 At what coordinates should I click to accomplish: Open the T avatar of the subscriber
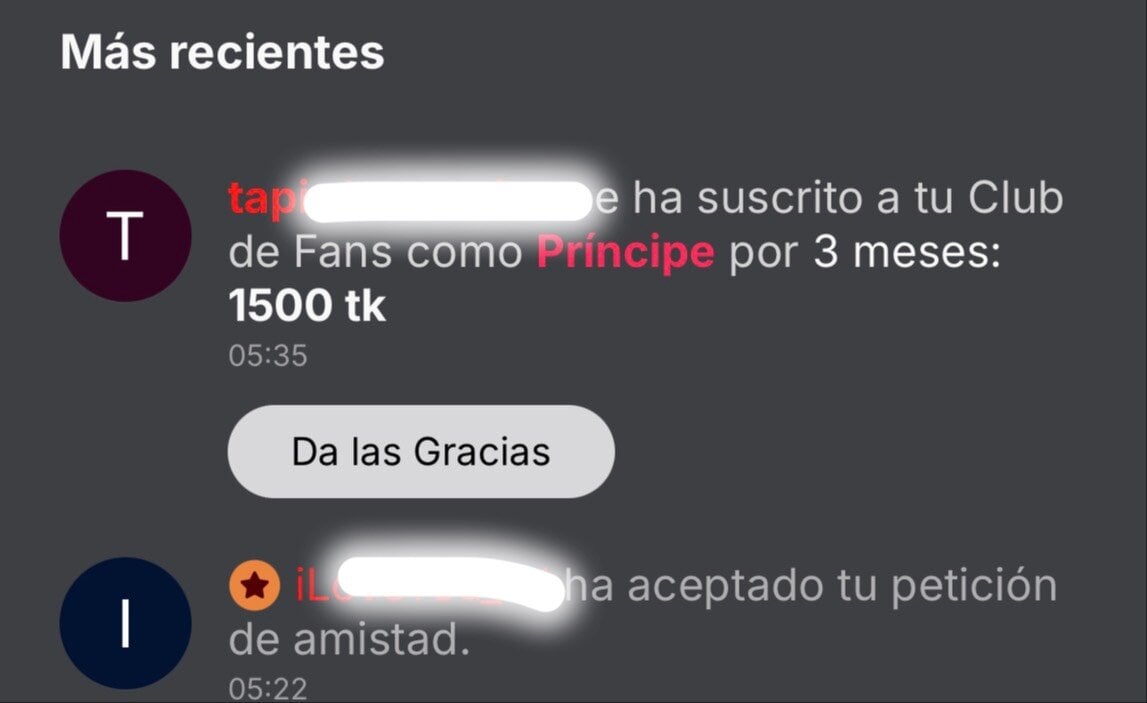tap(125, 236)
